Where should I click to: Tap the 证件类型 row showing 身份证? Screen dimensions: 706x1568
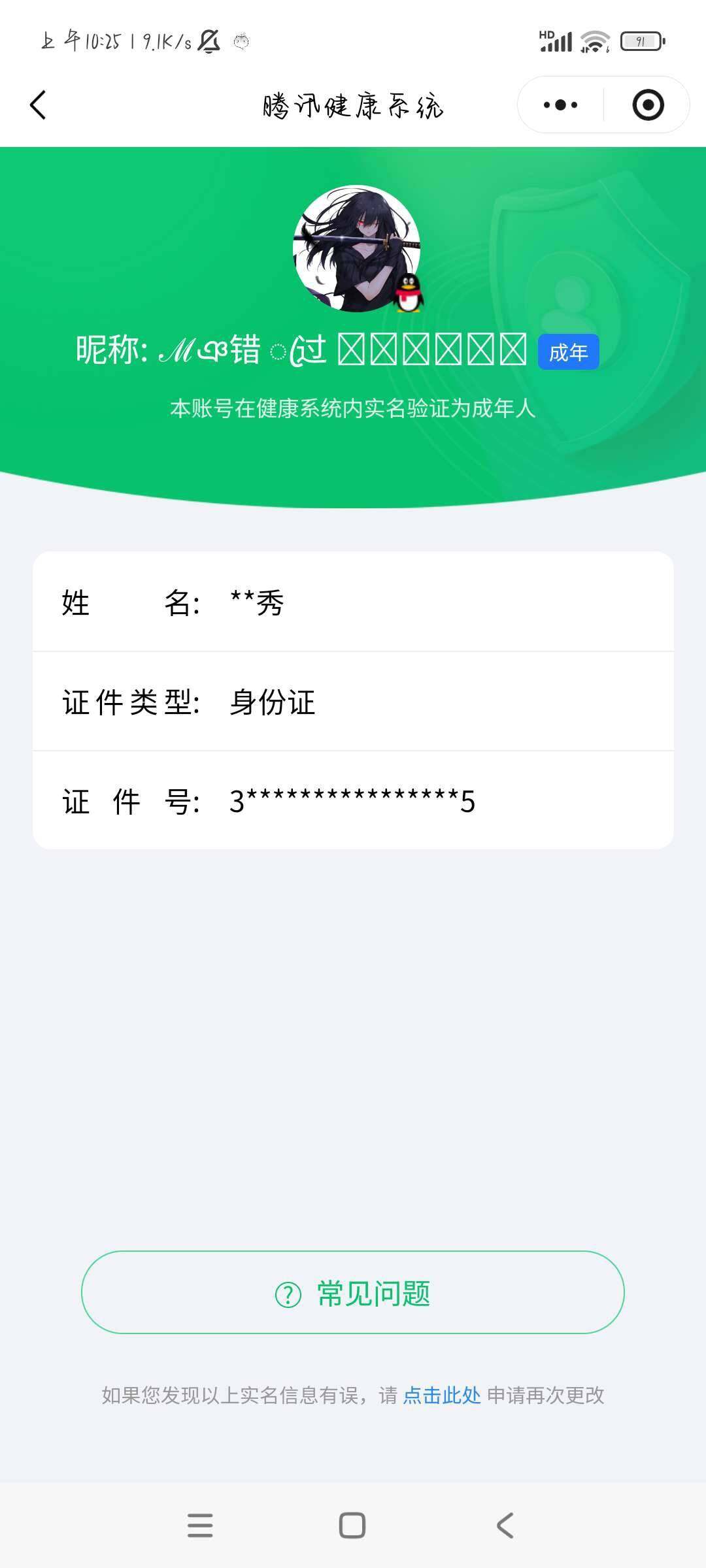pos(353,704)
